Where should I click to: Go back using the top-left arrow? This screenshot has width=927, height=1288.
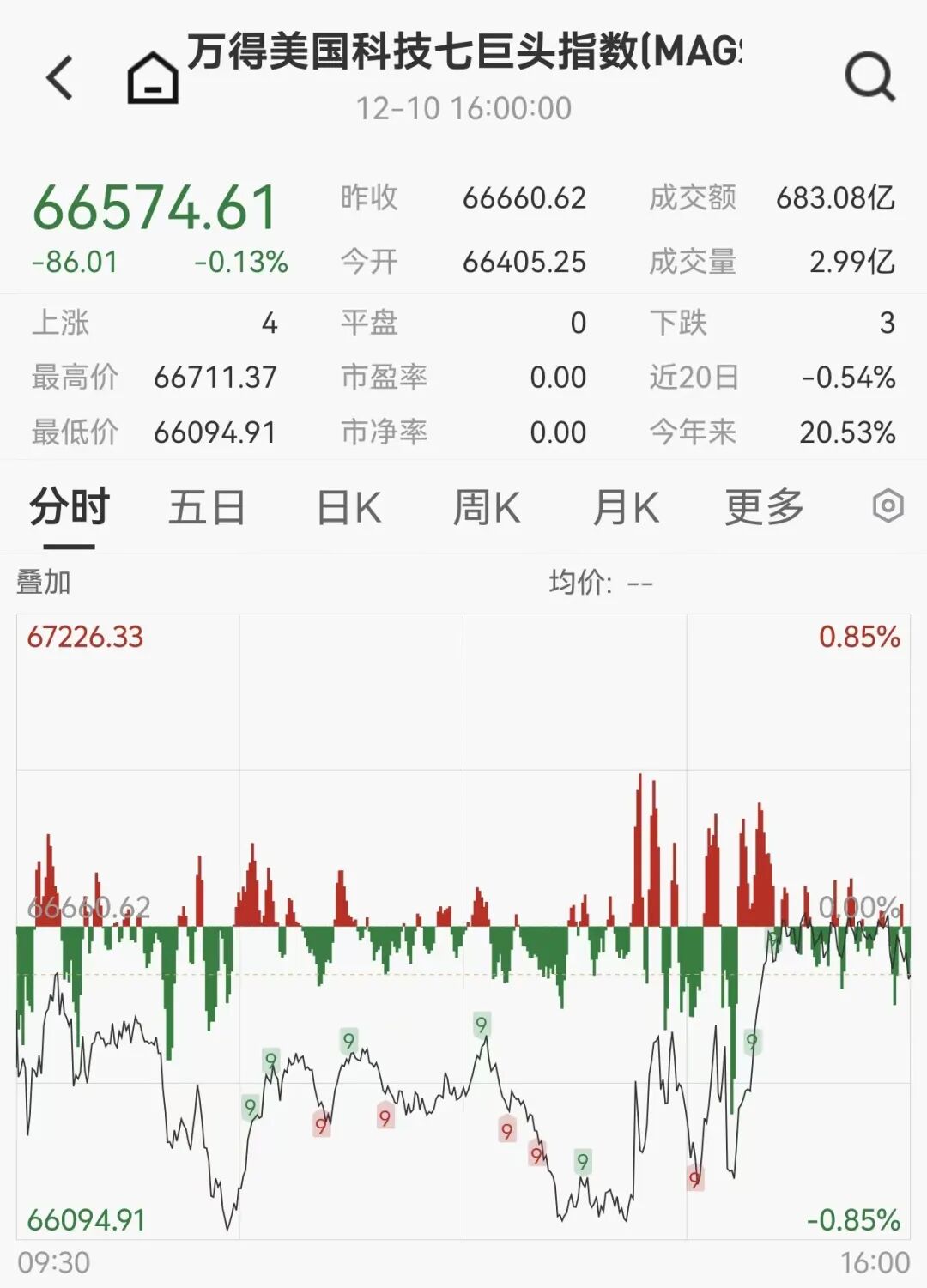tap(60, 78)
